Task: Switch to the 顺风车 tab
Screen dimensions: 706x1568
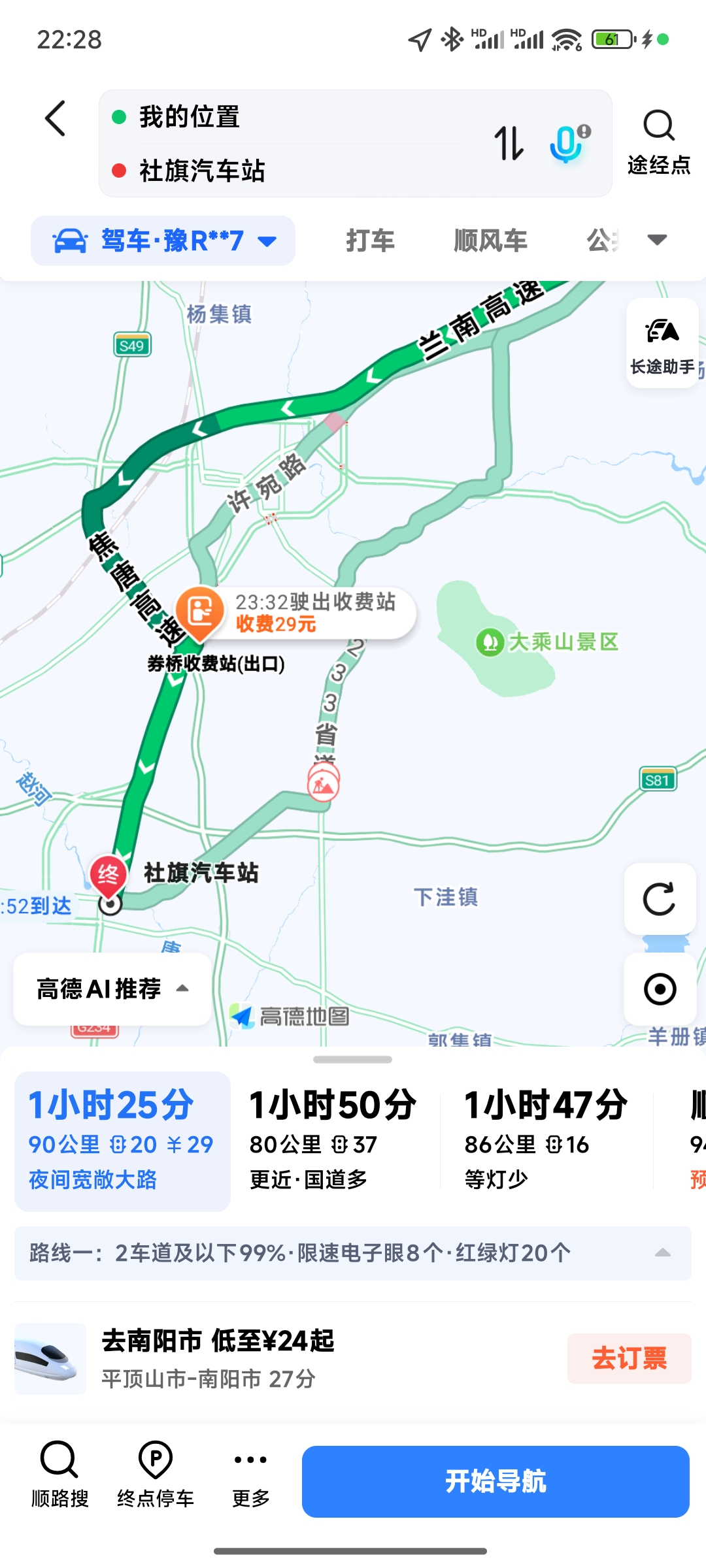Action: click(490, 240)
